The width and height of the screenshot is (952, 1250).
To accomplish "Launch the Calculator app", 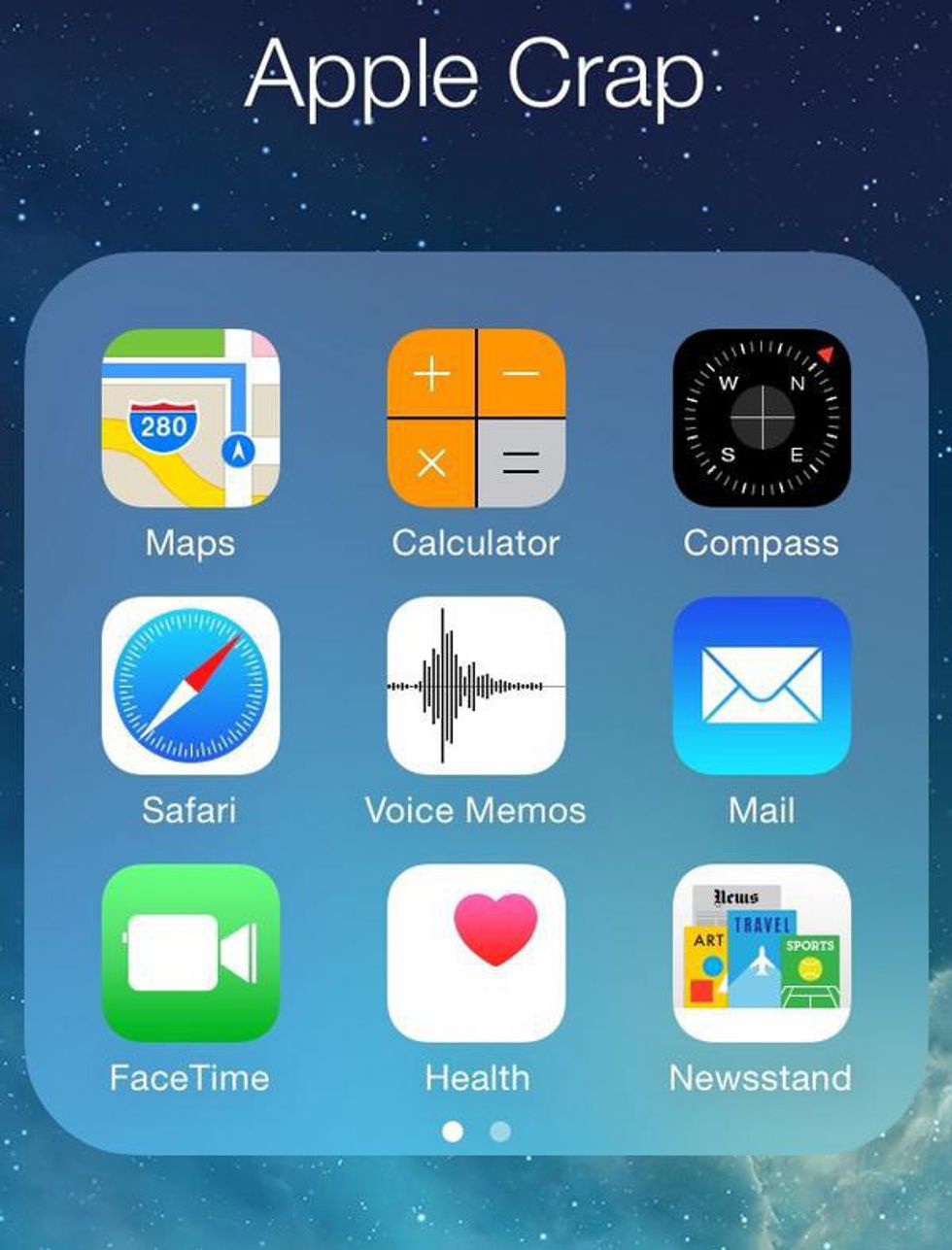I will tap(476, 418).
